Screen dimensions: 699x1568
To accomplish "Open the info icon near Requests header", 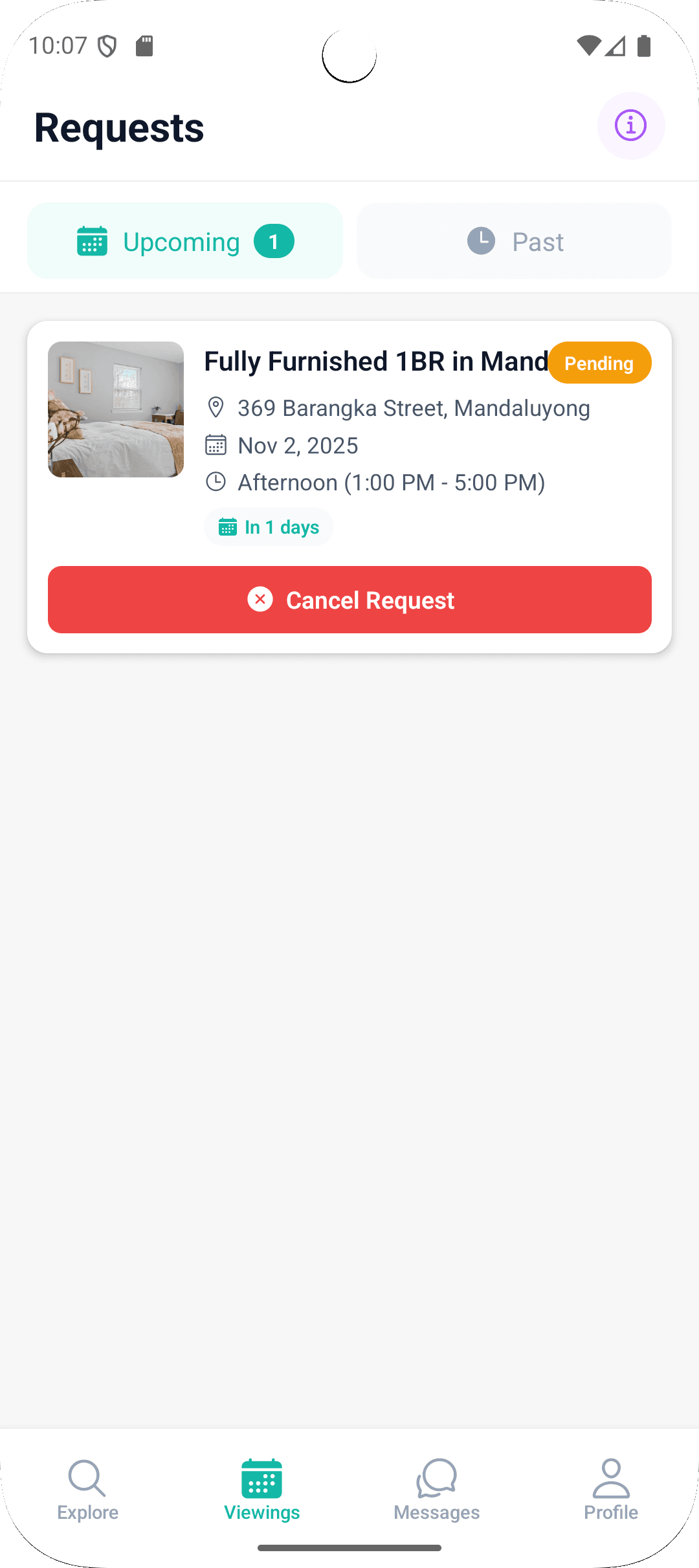I will pyautogui.click(x=630, y=125).
